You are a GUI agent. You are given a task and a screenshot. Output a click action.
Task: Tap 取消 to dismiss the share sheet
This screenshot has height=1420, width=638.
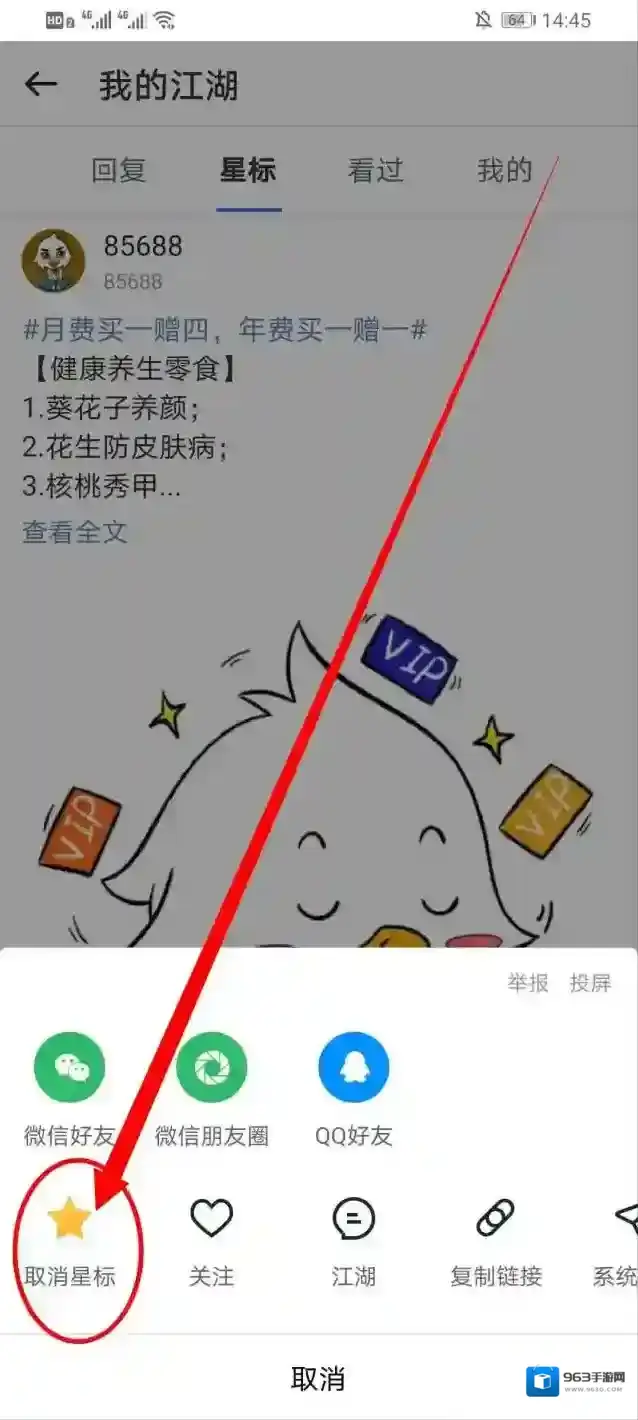[x=318, y=1379]
